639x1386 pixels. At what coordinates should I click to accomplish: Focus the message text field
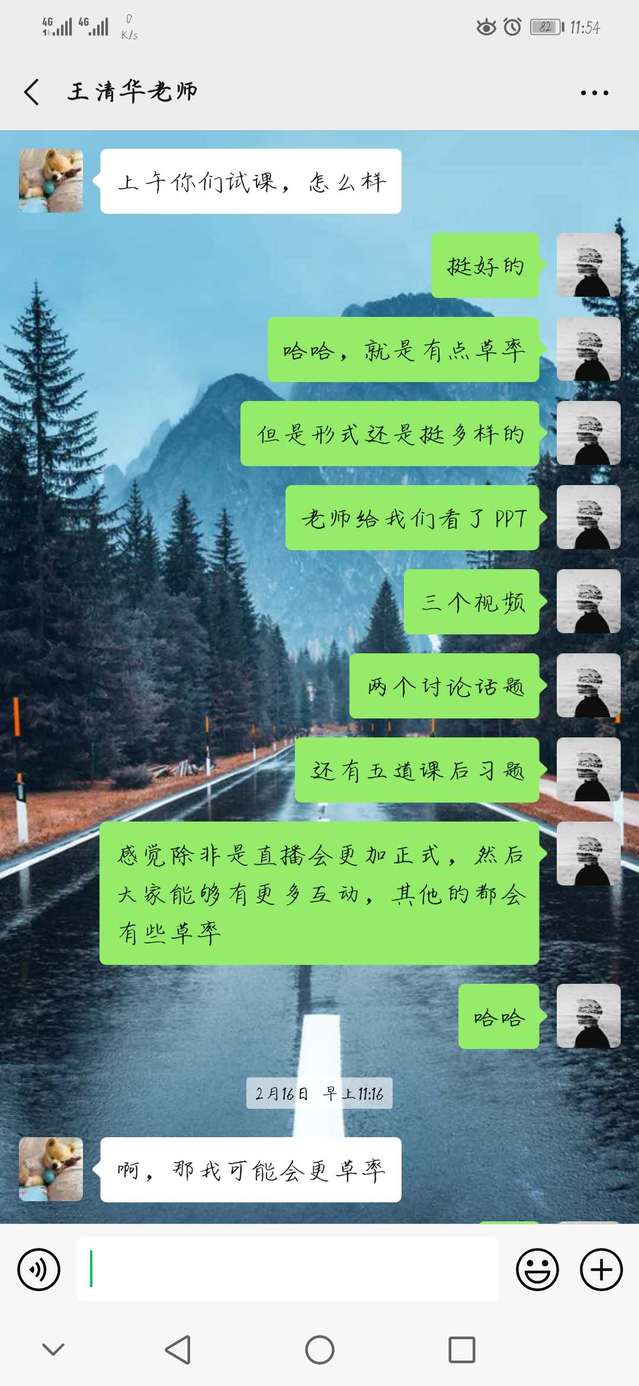(288, 1269)
